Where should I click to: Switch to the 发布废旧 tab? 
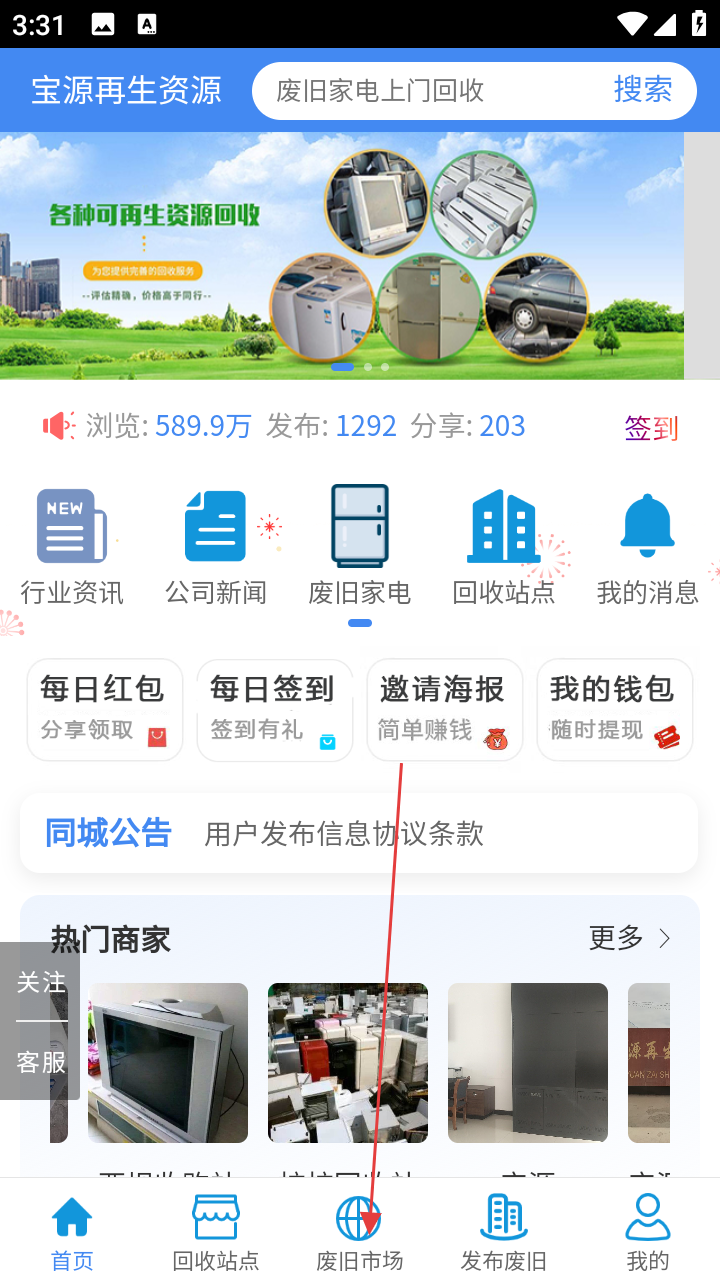tap(503, 1232)
